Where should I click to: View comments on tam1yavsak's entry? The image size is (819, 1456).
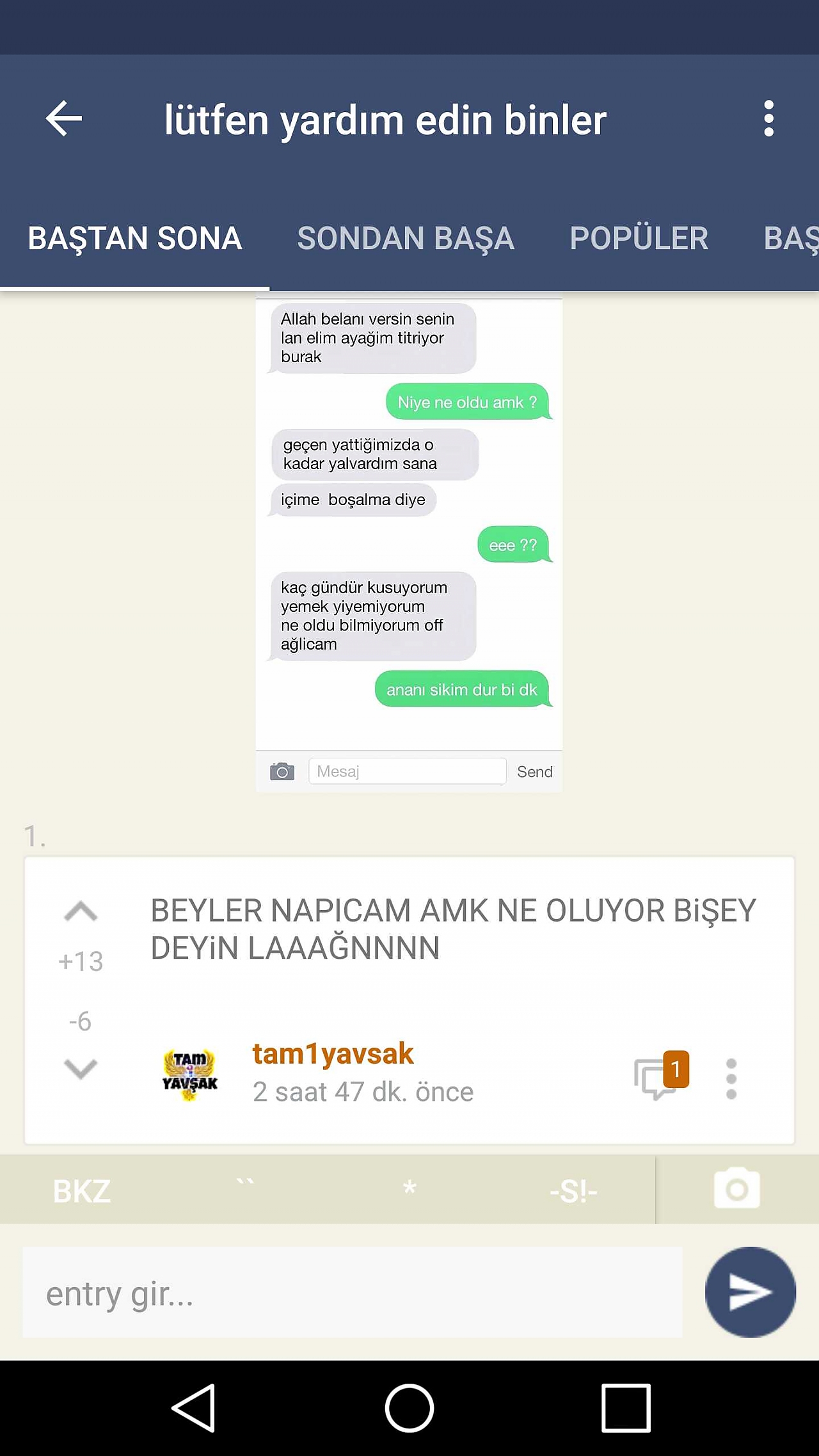[660, 1075]
